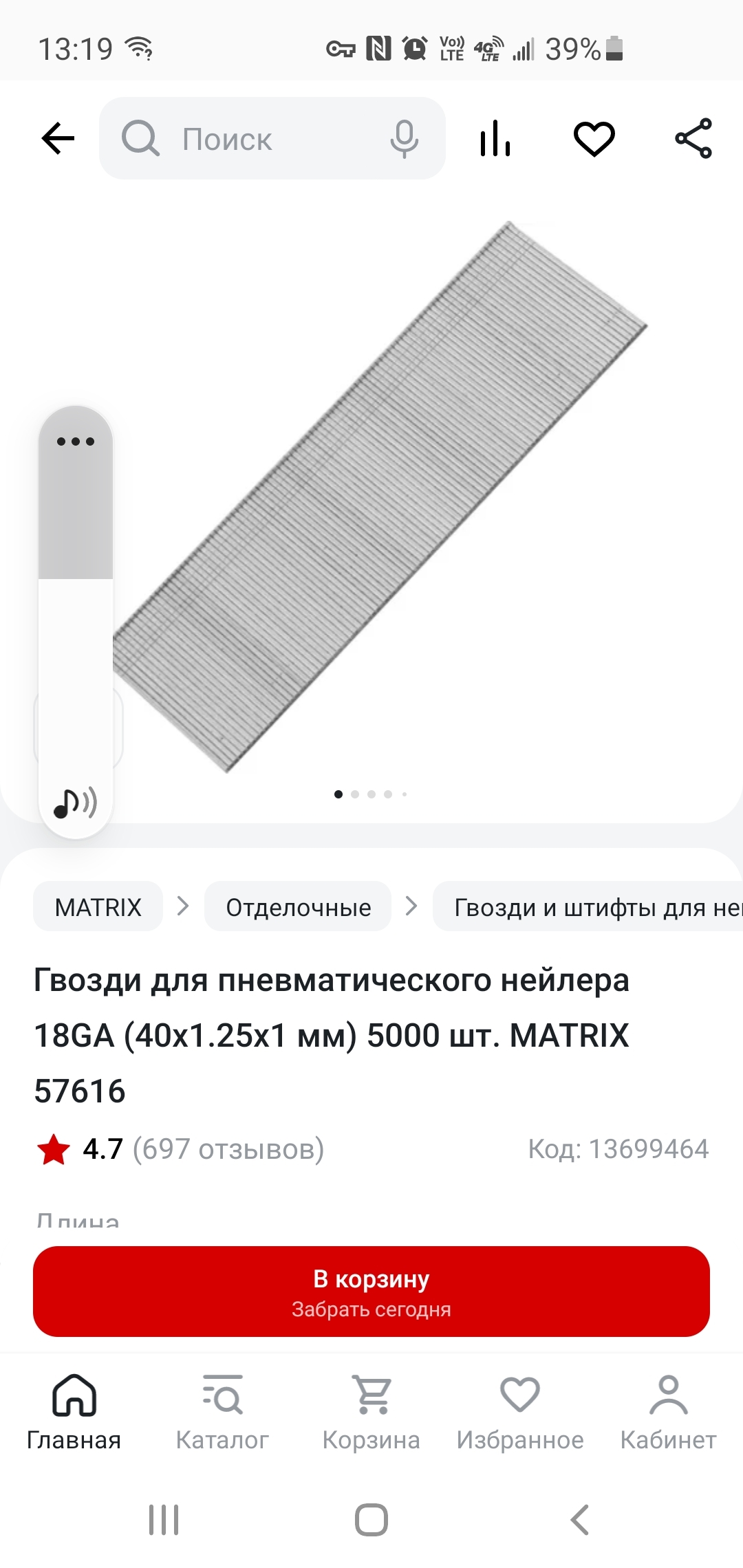The image size is (743, 1568).
Task: Open the 697 отзывов reviews
Action: point(228,1149)
